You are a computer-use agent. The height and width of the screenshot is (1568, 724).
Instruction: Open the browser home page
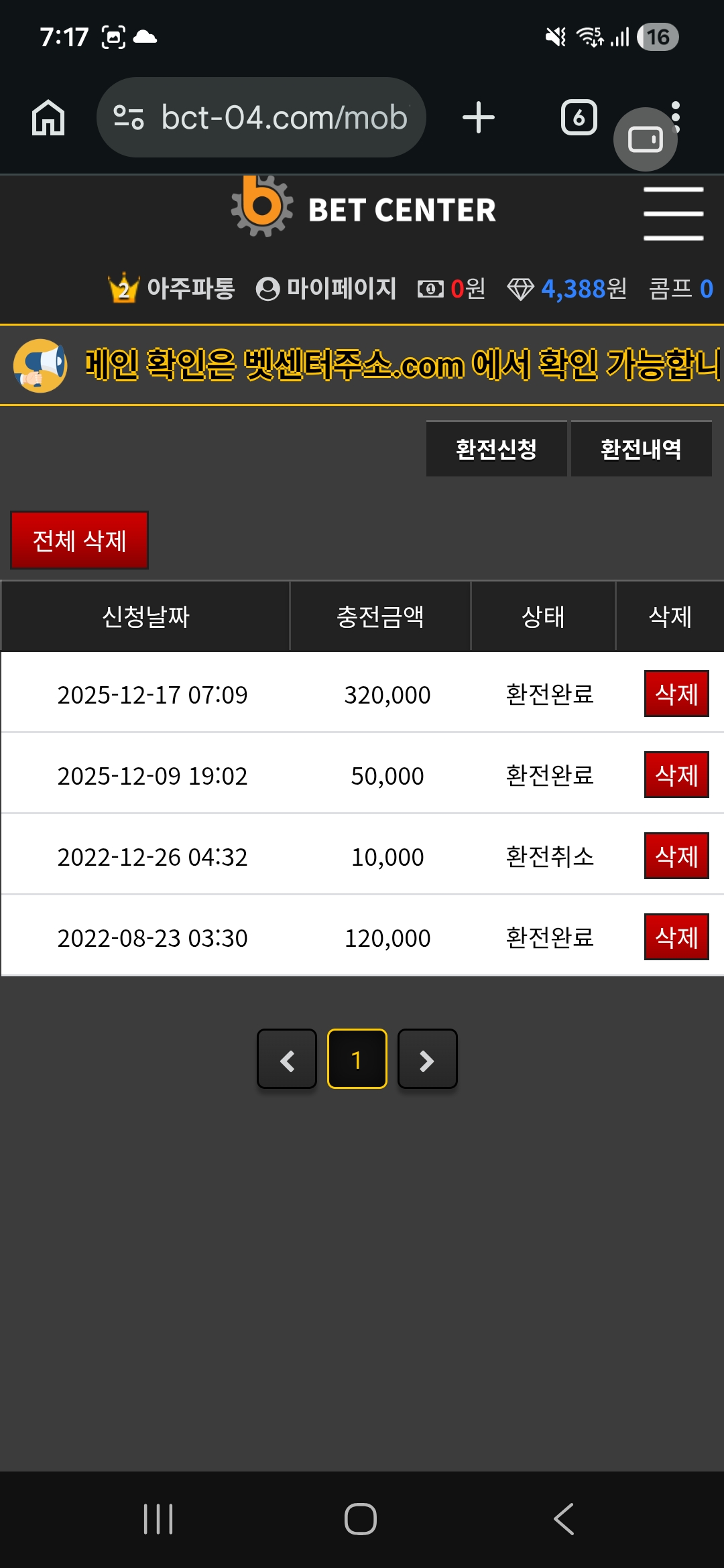click(48, 118)
